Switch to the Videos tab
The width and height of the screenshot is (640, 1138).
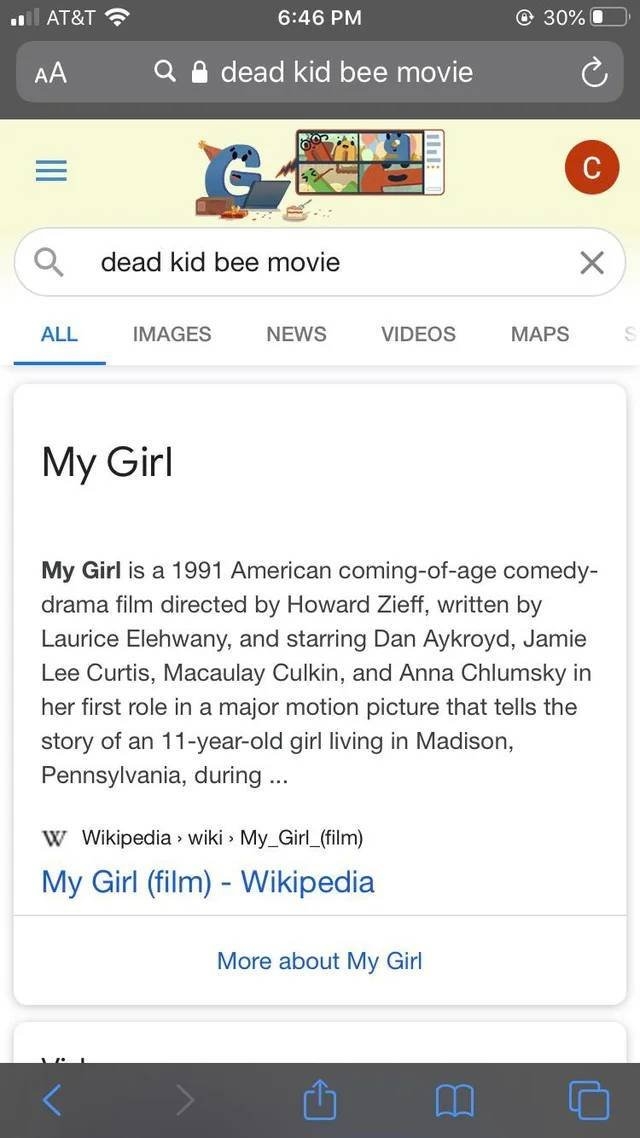419,334
